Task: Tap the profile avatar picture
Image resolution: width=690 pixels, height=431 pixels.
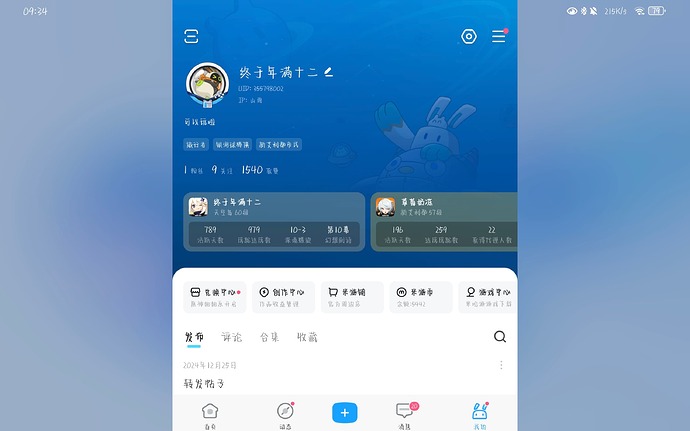Action: pyautogui.click(x=205, y=85)
